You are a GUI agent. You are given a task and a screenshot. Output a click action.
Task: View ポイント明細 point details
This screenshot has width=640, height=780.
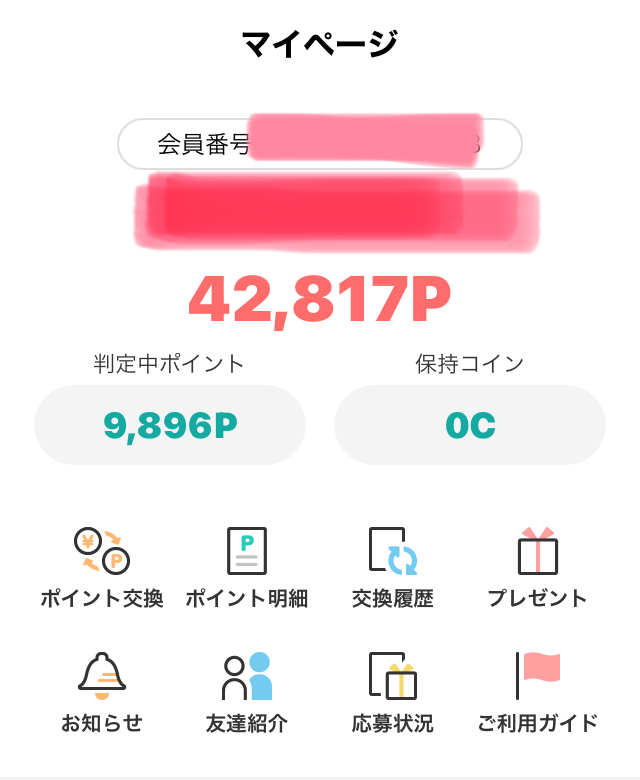pos(247,565)
